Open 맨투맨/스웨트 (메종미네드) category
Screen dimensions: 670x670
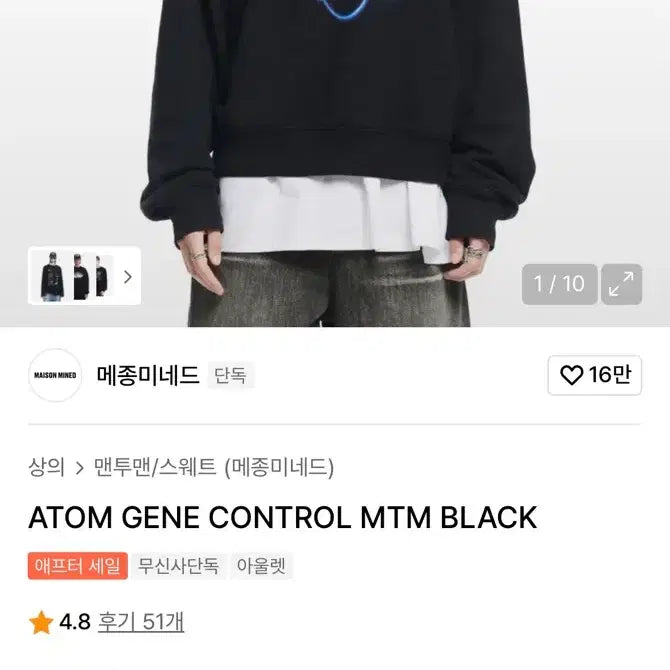click(214, 466)
